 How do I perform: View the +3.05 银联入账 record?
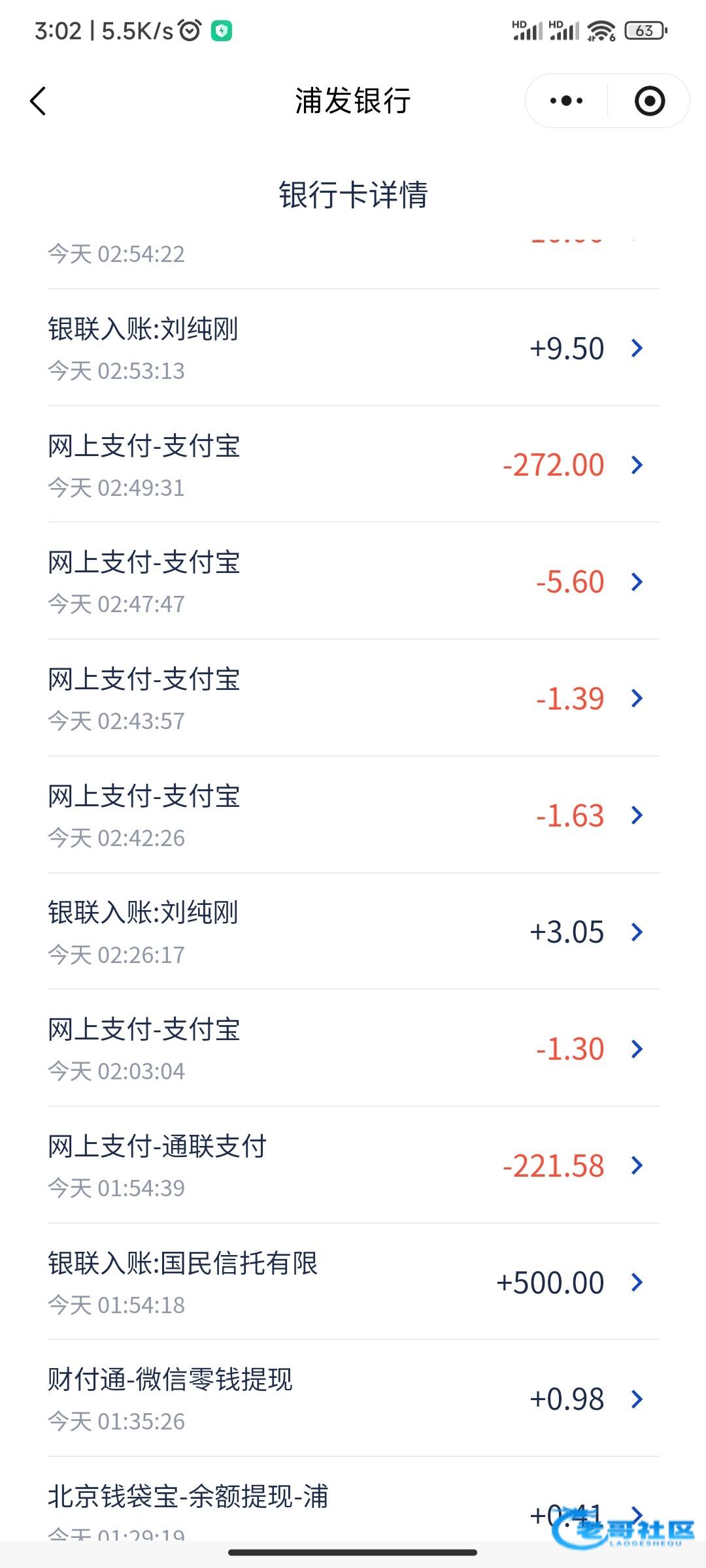353,932
